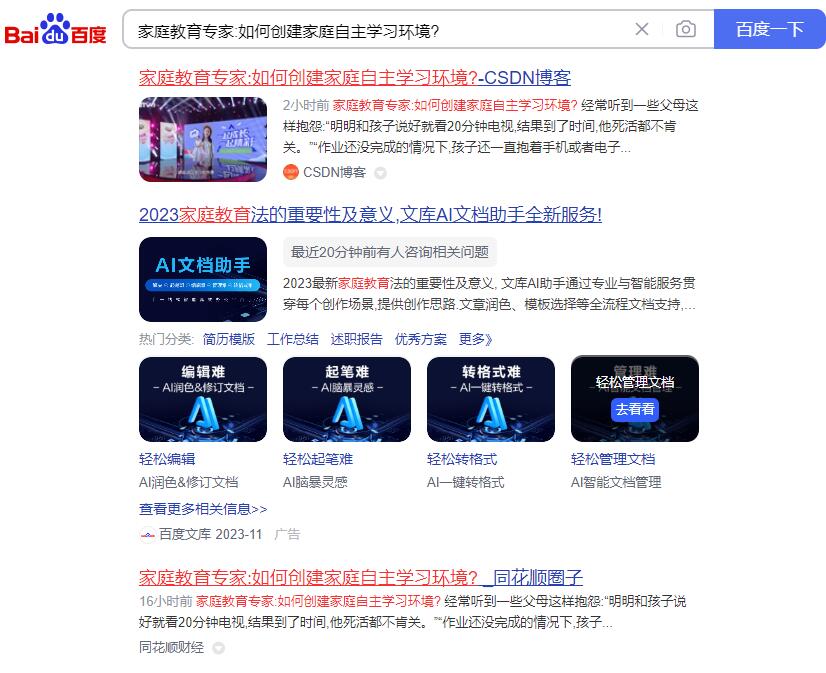Select 述职报告 category link
826x673 pixels.
(357, 339)
